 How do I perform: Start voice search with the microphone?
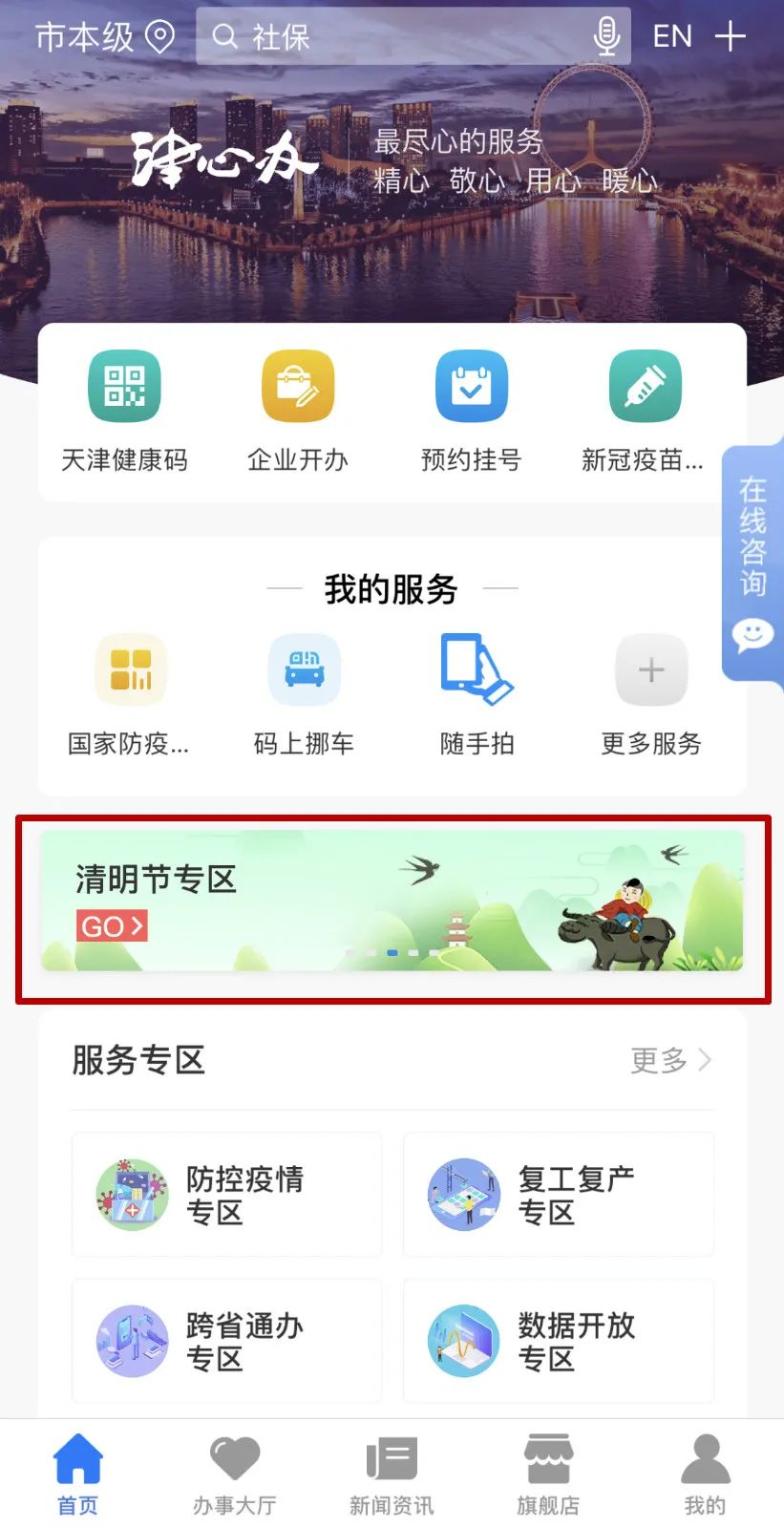click(x=606, y=37)
